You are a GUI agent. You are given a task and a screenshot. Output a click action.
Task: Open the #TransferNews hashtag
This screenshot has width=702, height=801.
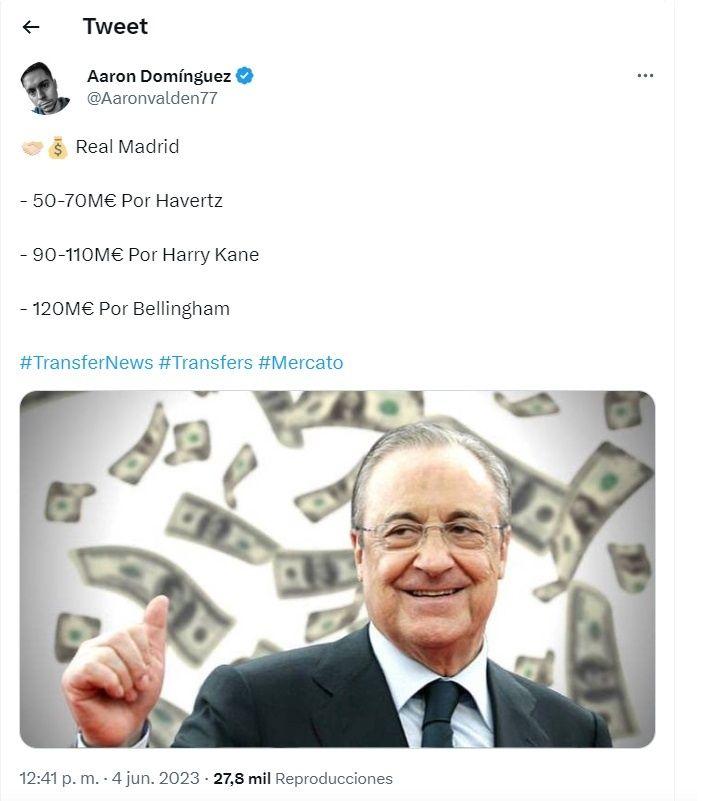click(86, 362)
